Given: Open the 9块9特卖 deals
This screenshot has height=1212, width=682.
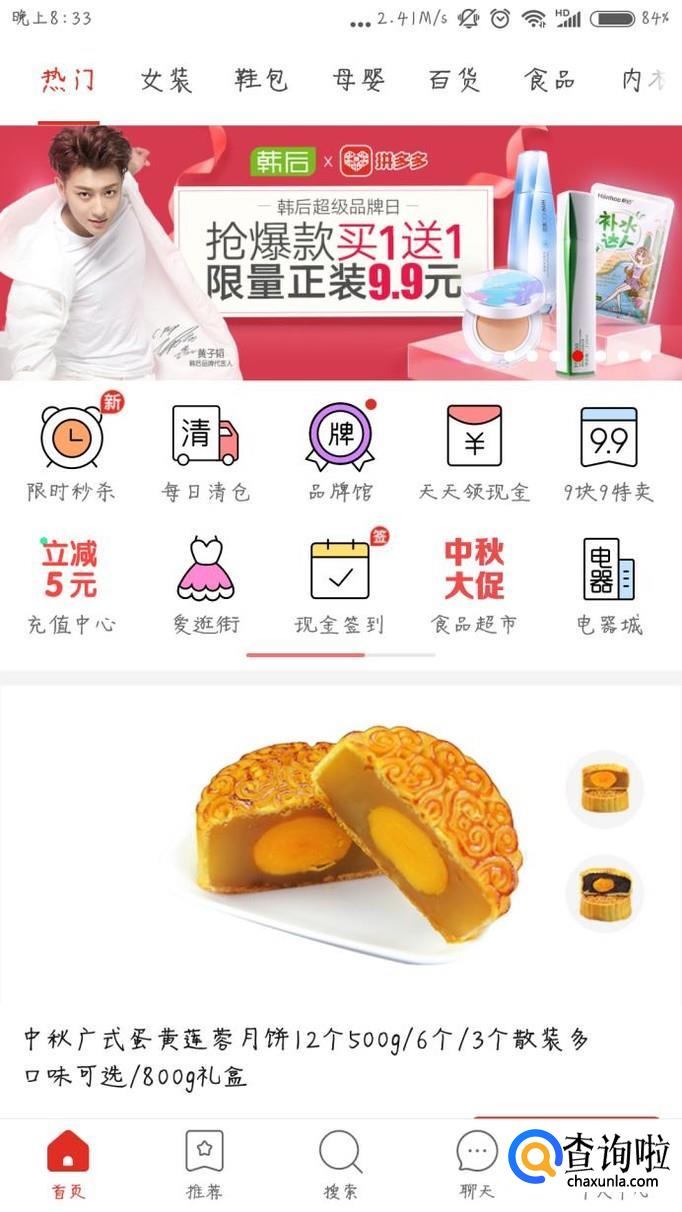Looking at the screenshot, I should (x=608, y=450).
